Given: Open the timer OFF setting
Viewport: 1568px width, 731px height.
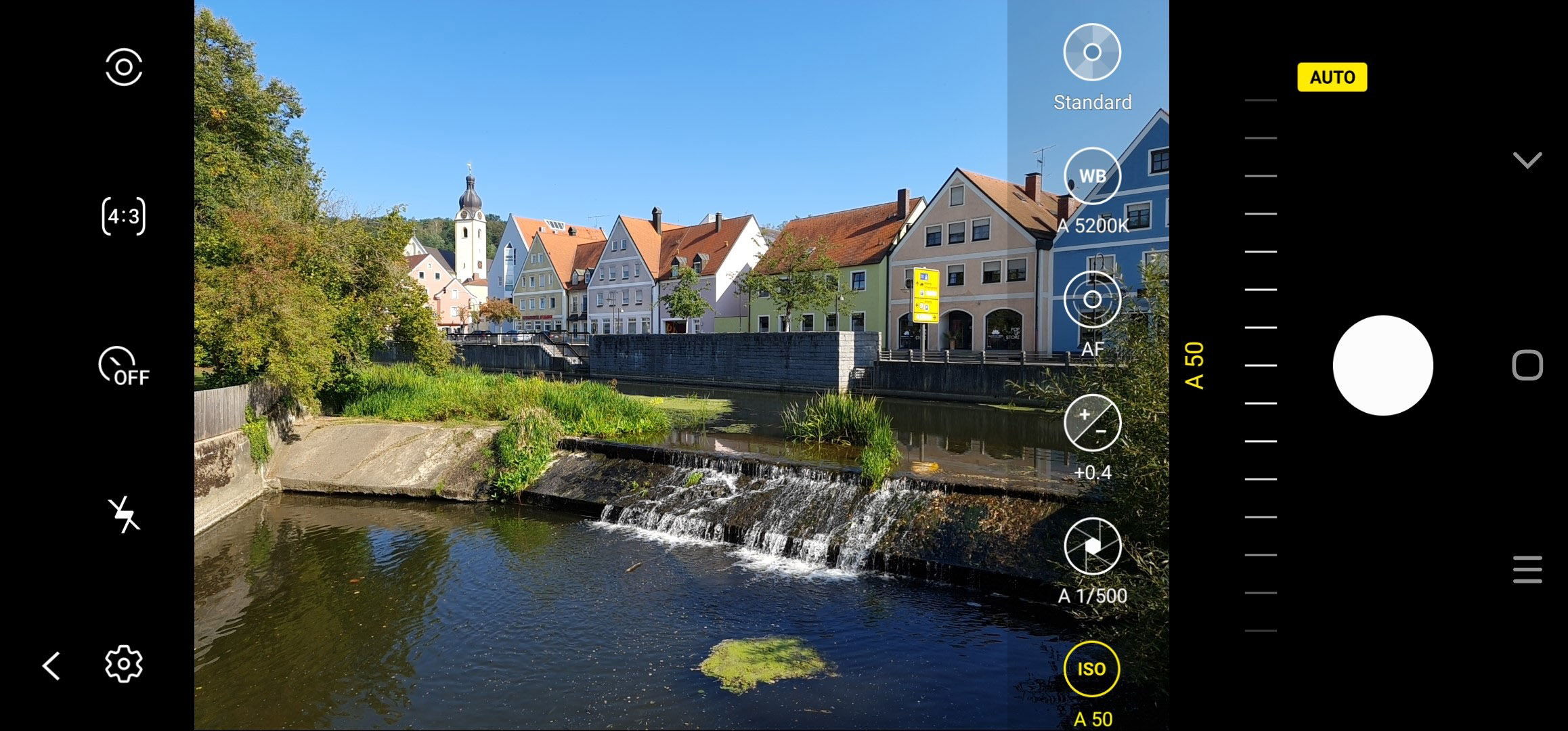Looking at the screenshot, I should [x=124, y=366].
